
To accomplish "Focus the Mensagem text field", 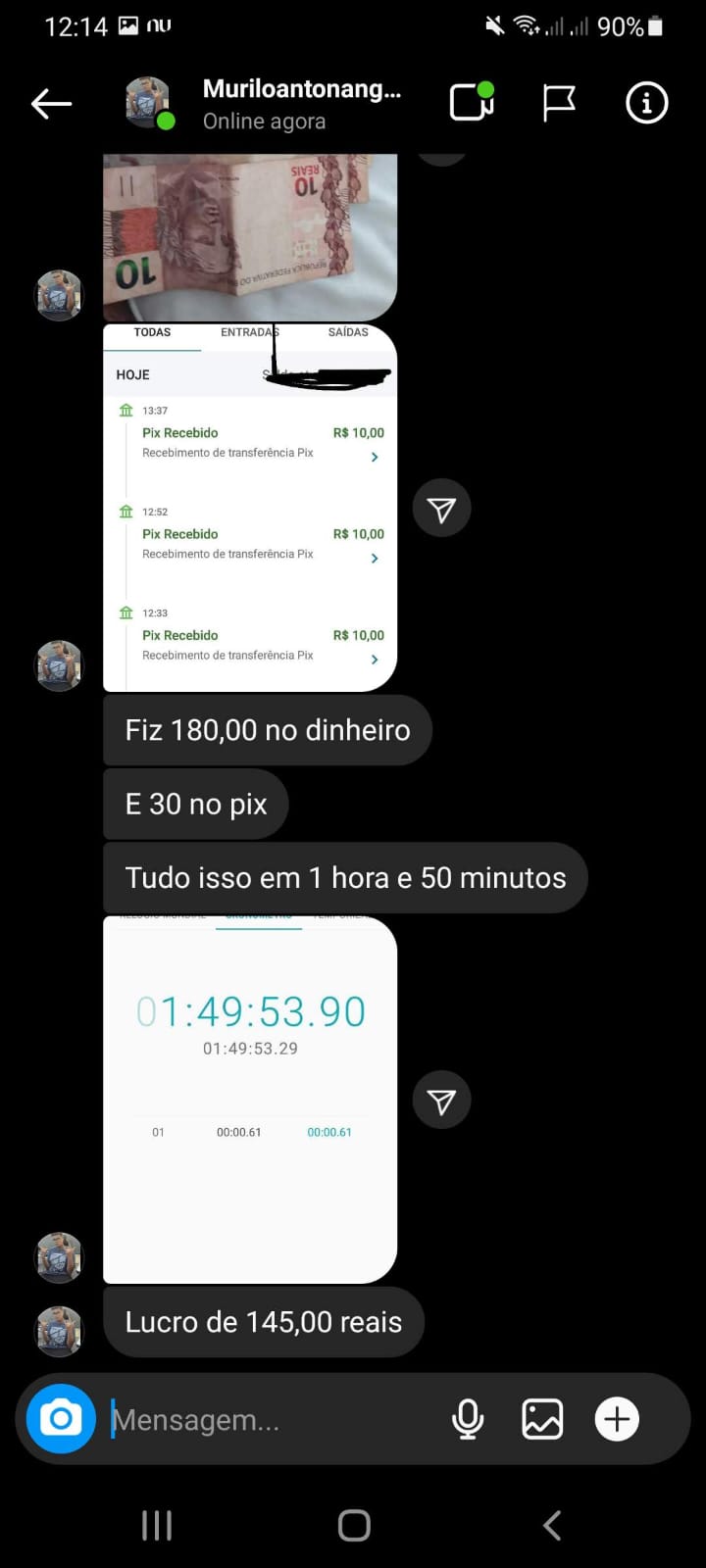I will [x=265, y=1420].
